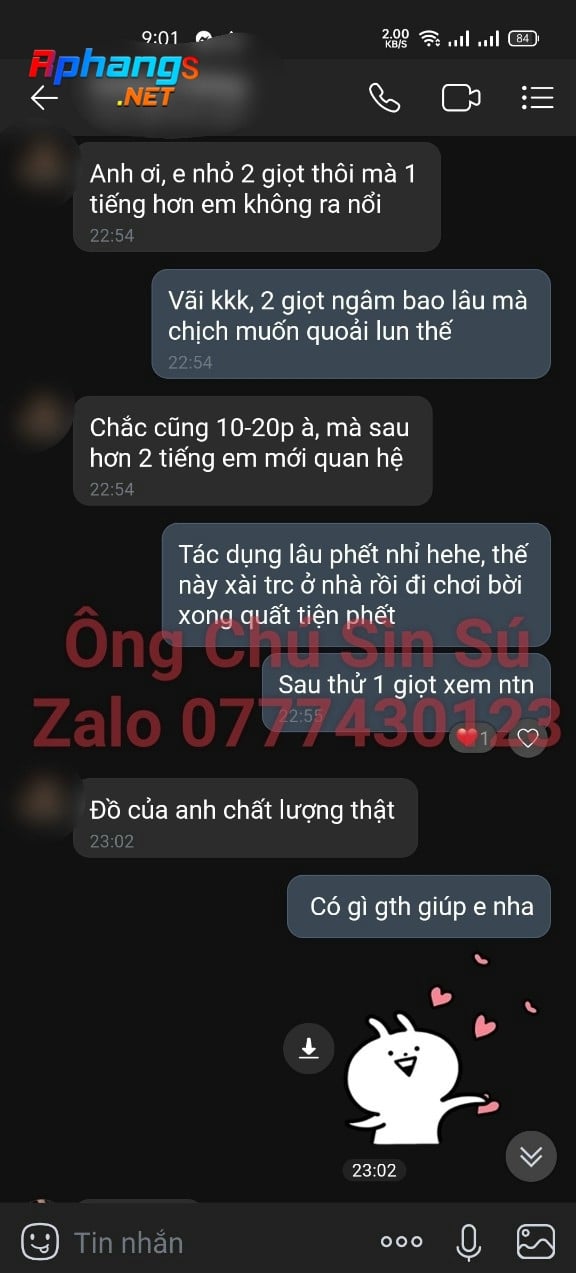This screenshot has width=576, height=1273.
Task: Open the chat options menu
Action: click(537, 97)
